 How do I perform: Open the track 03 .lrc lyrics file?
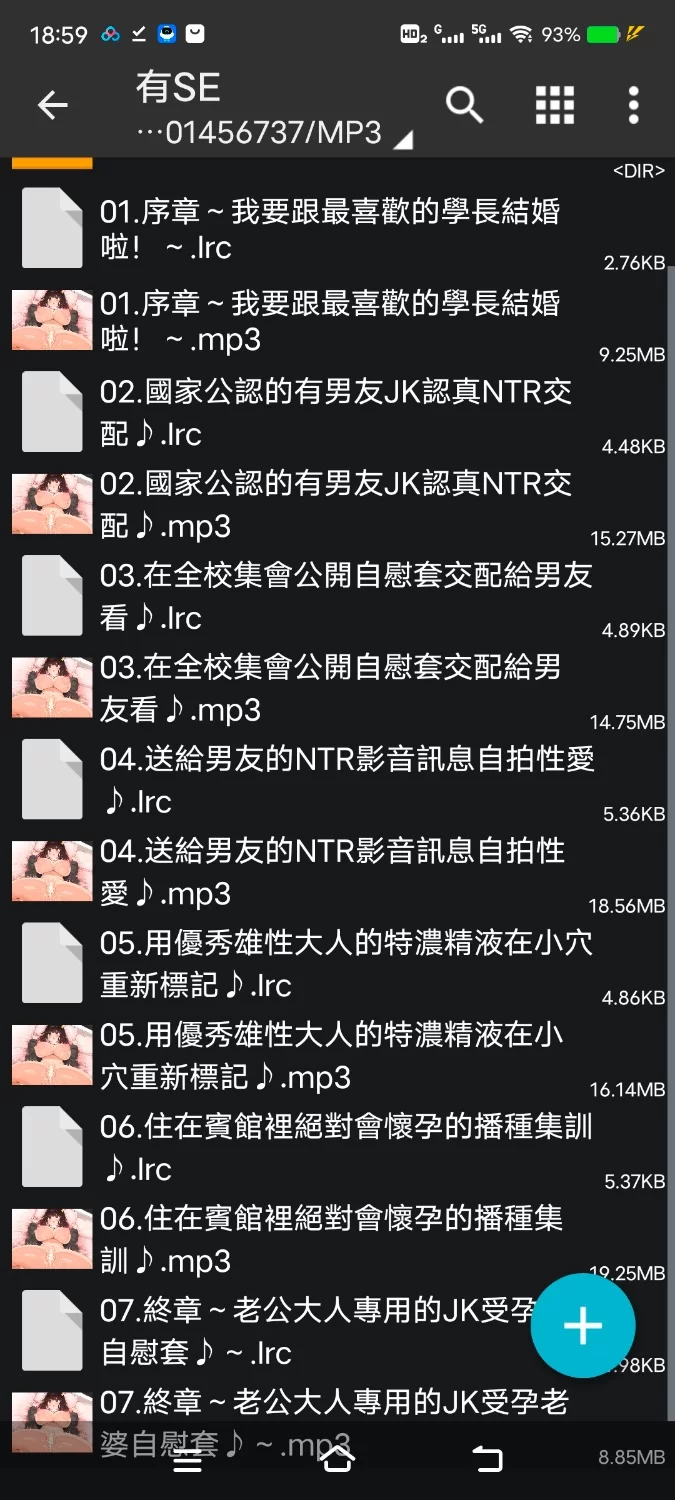[x=330, y=597]
